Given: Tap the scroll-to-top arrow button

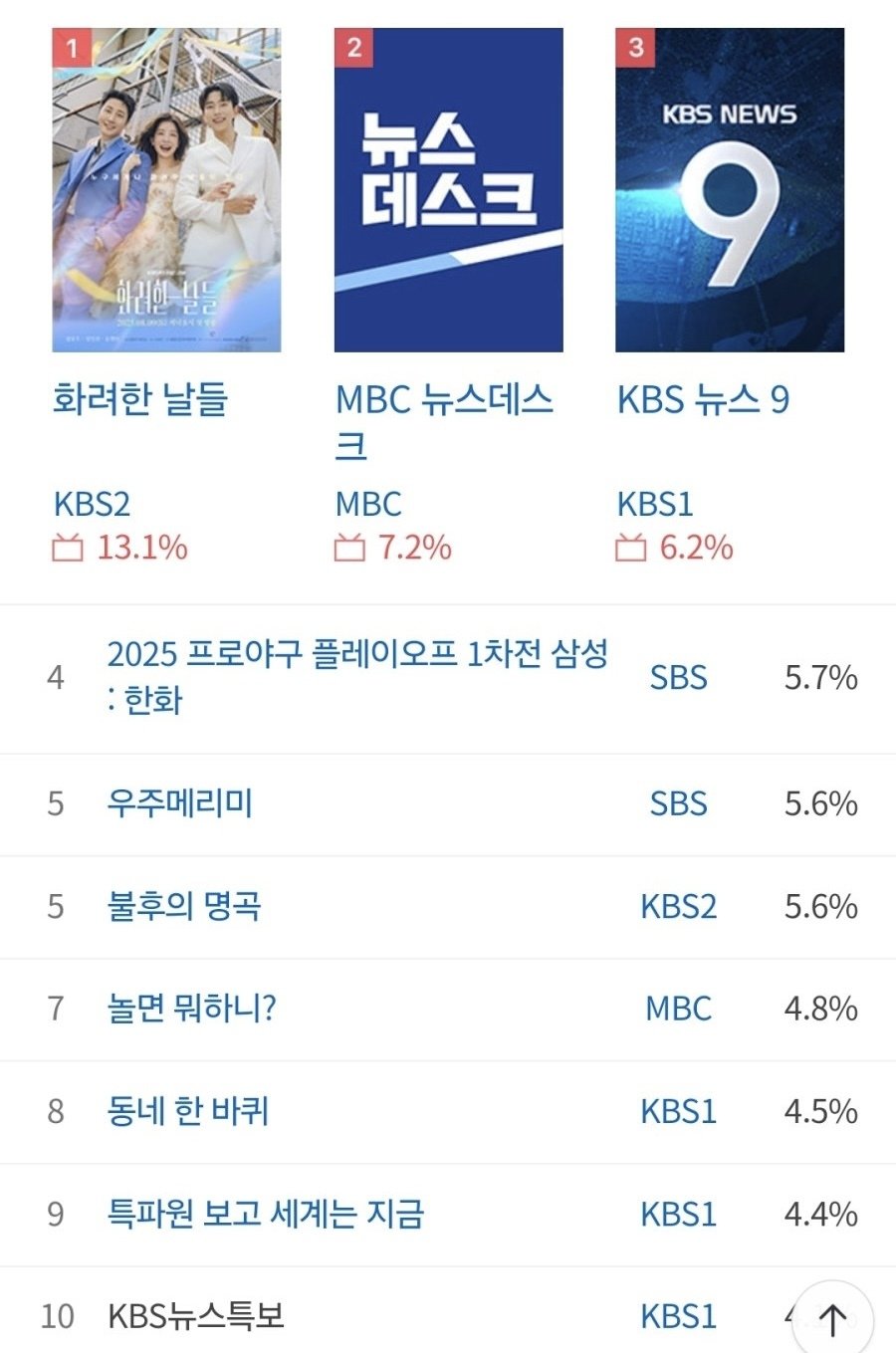Looking at the screenshot, I should point(832,1319).
